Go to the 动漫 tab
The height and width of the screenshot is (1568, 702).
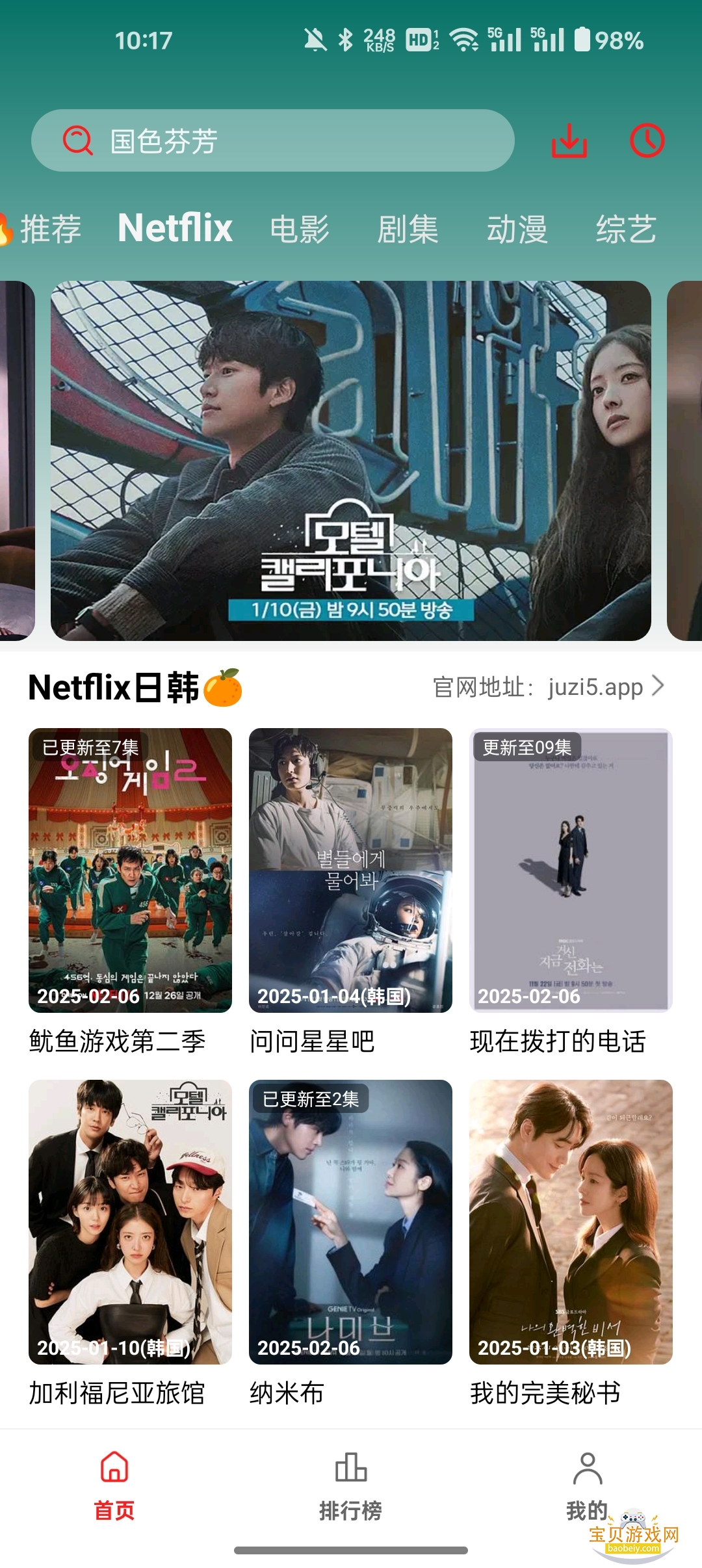point(517,229)
